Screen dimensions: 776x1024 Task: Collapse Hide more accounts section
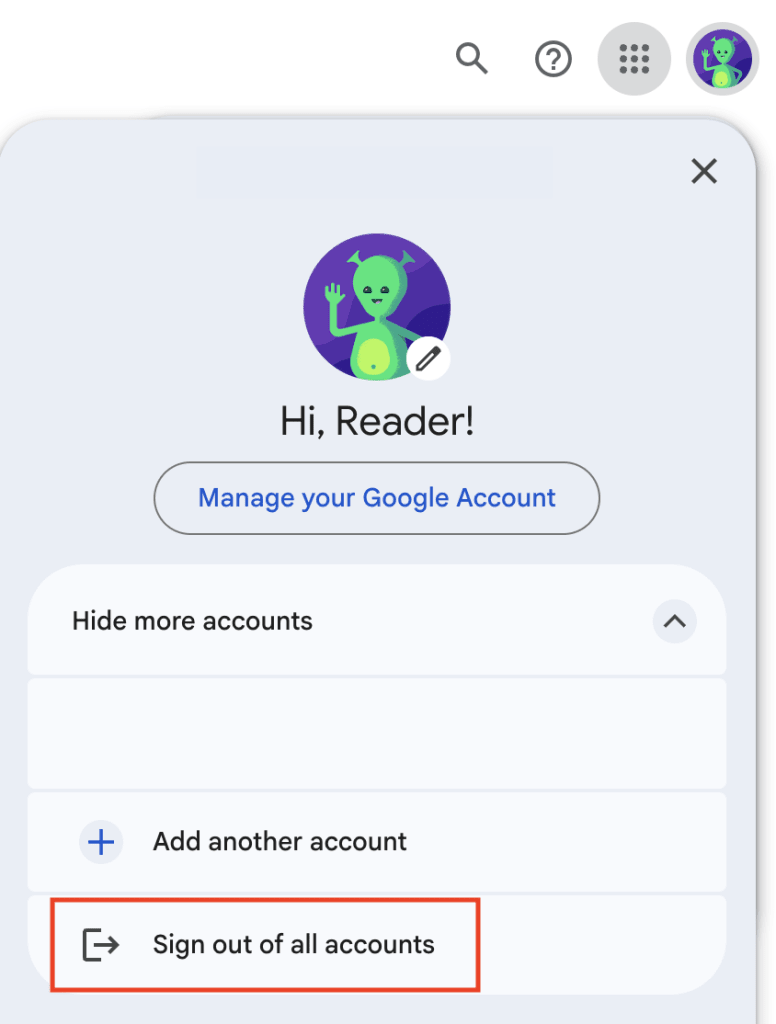coord(674,621)
